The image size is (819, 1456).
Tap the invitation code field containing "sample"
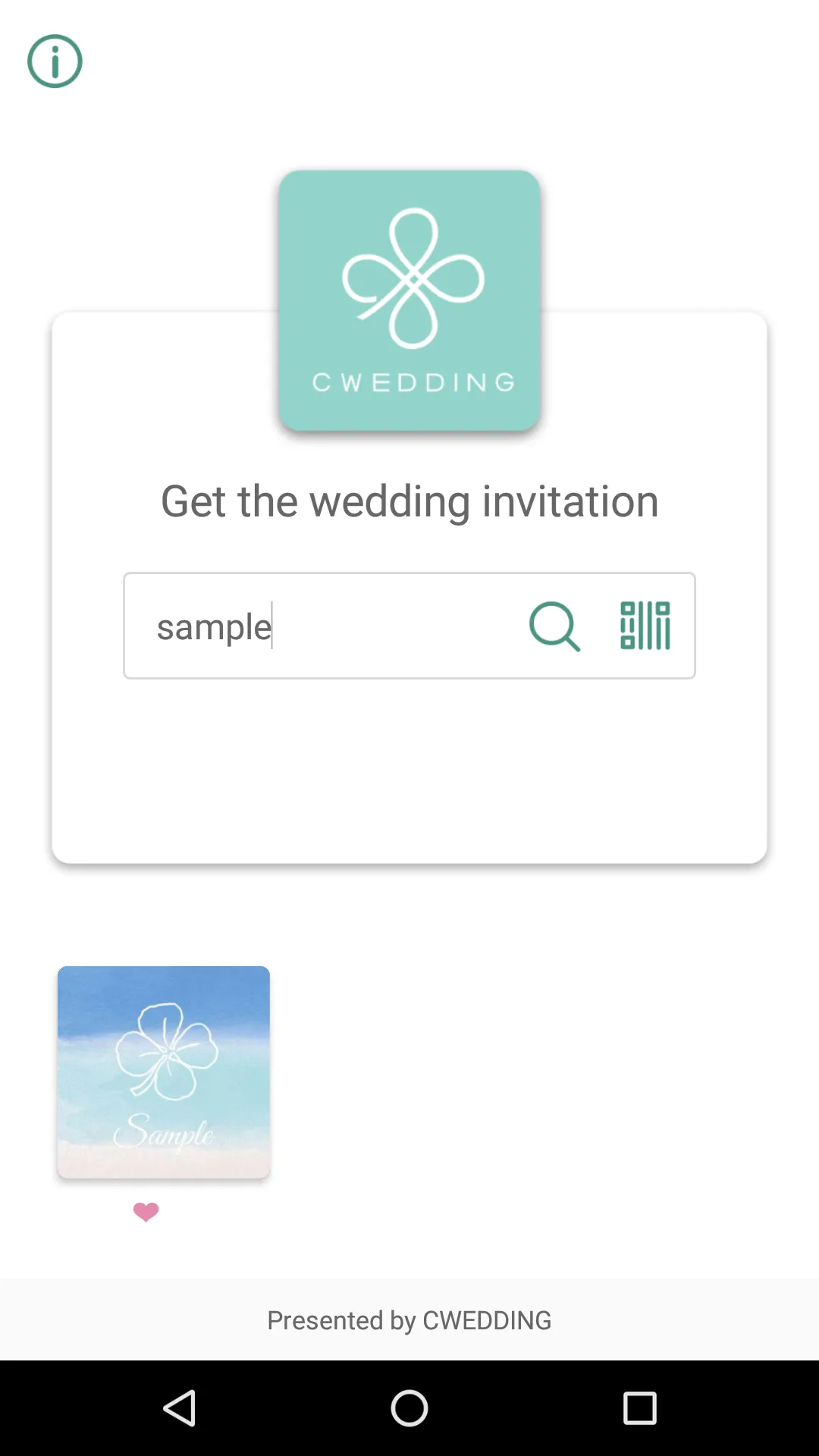coord(318,626)
